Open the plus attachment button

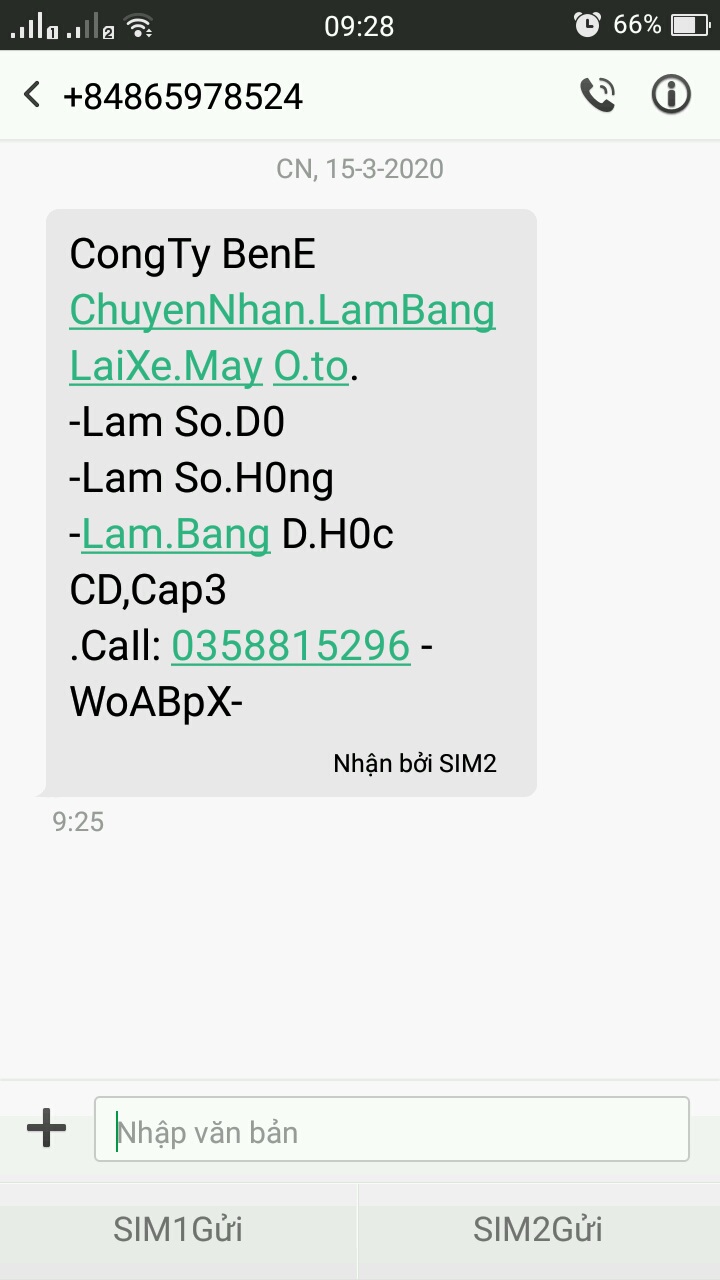pyautogui.click(x=46, y=1130)
